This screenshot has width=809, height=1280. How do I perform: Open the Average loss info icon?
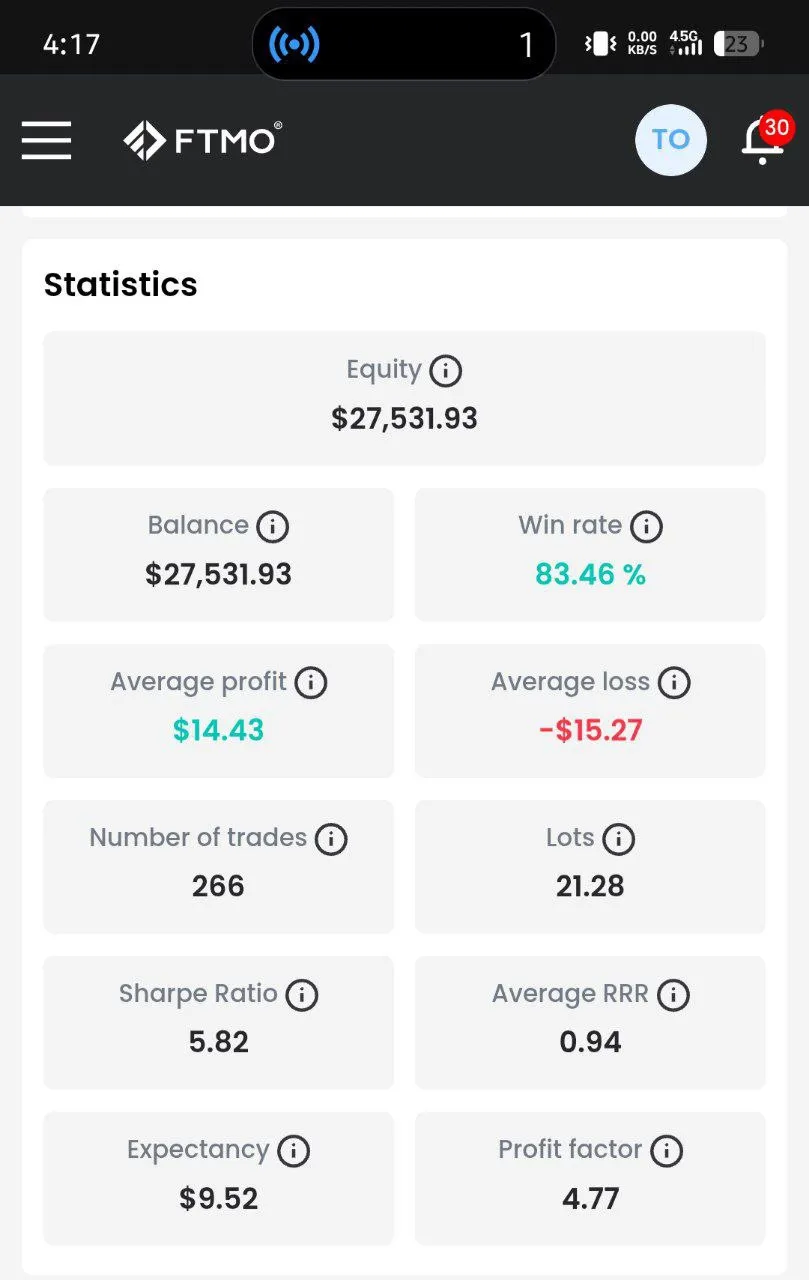675,682
